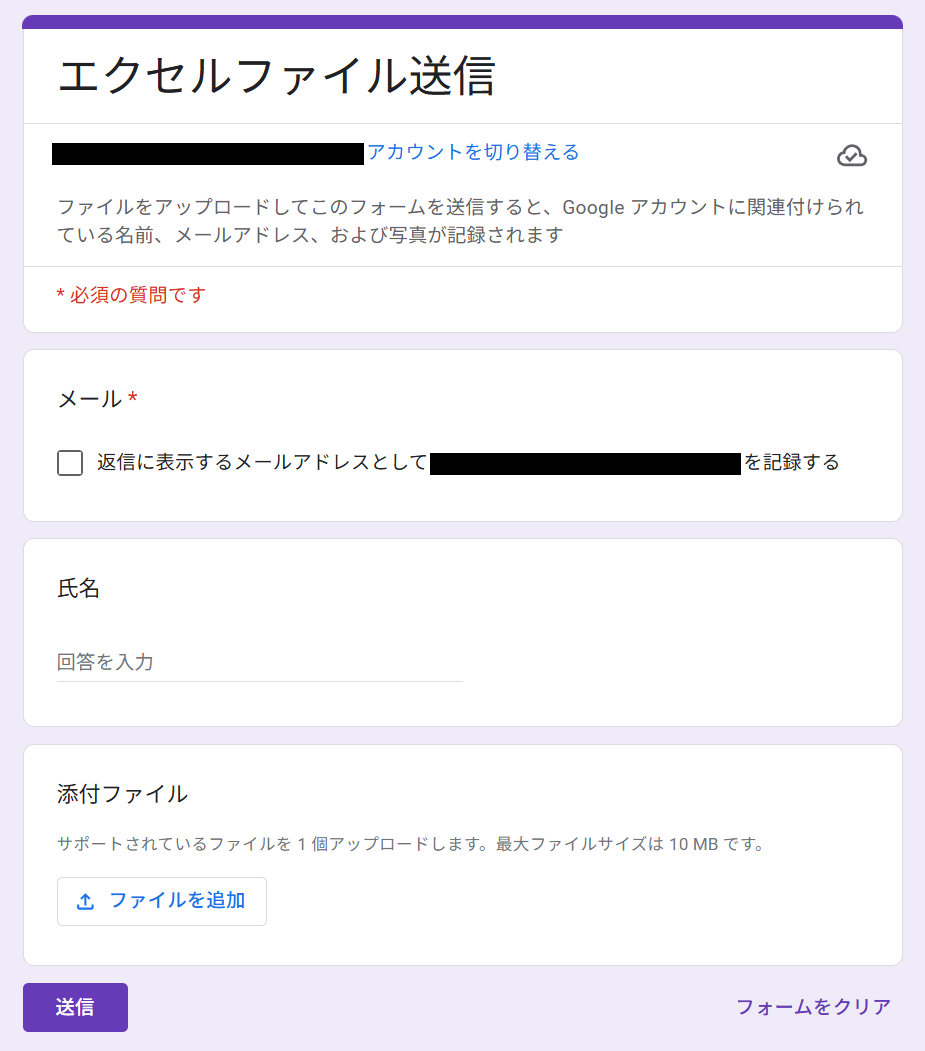Tap the アカウントを切り替える link
The width and height of the screenshot is (925, 1051).
(473, 152)
